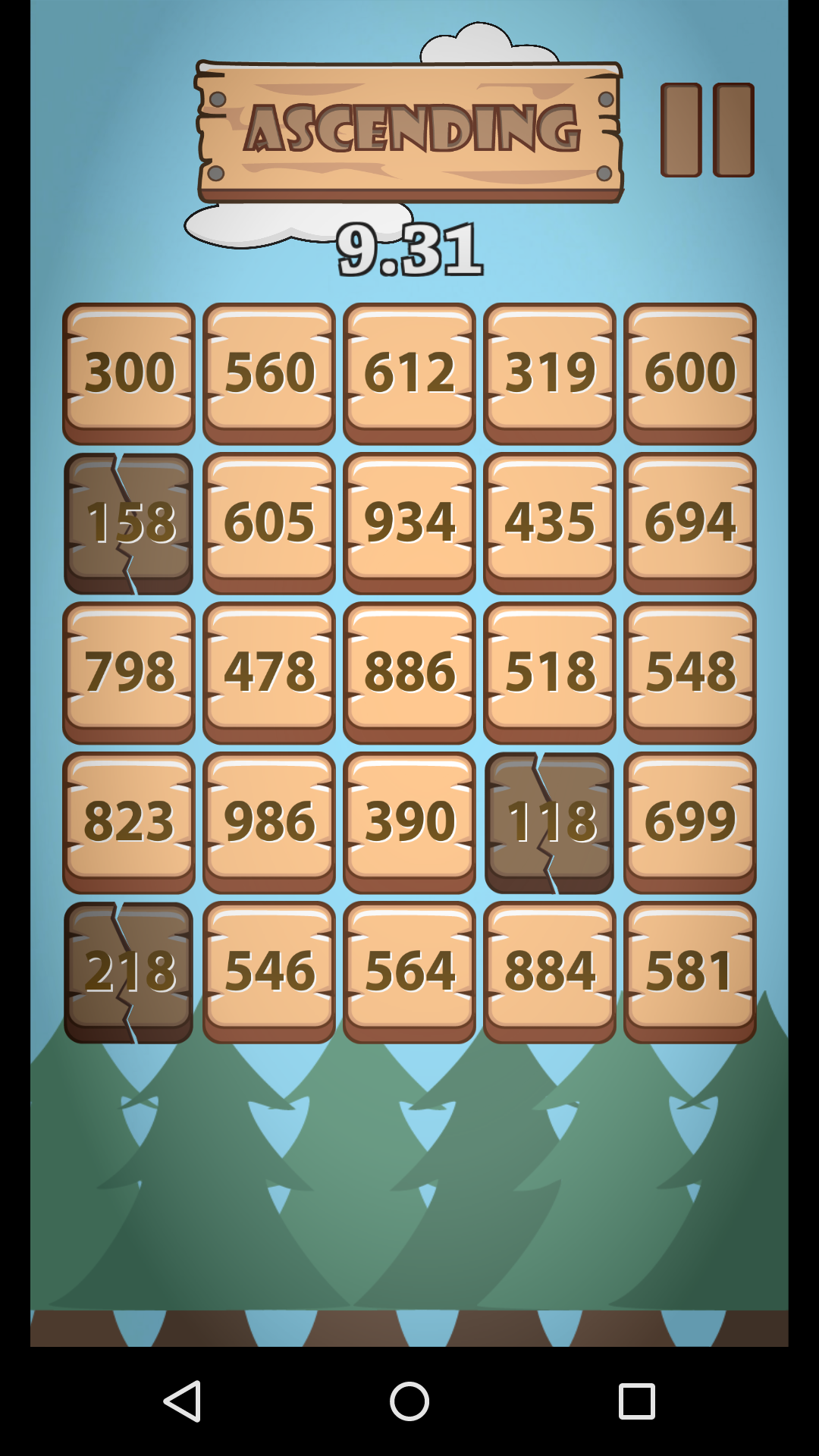Tap the 435 block

[550, 522]
